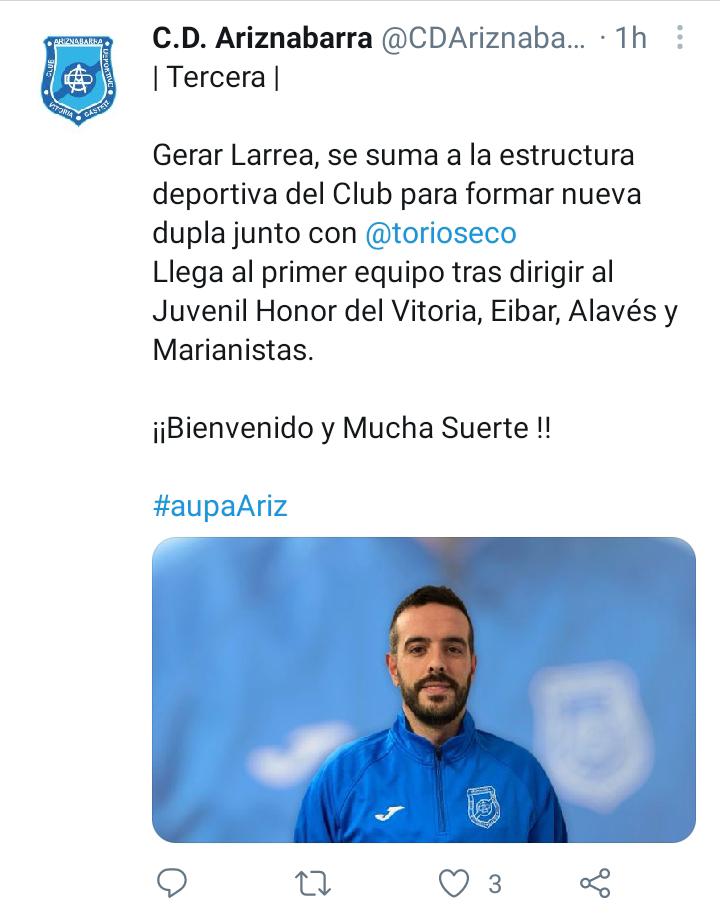The image size is (720, 918).
Task: Share this tweet
Action: point(595,883)
